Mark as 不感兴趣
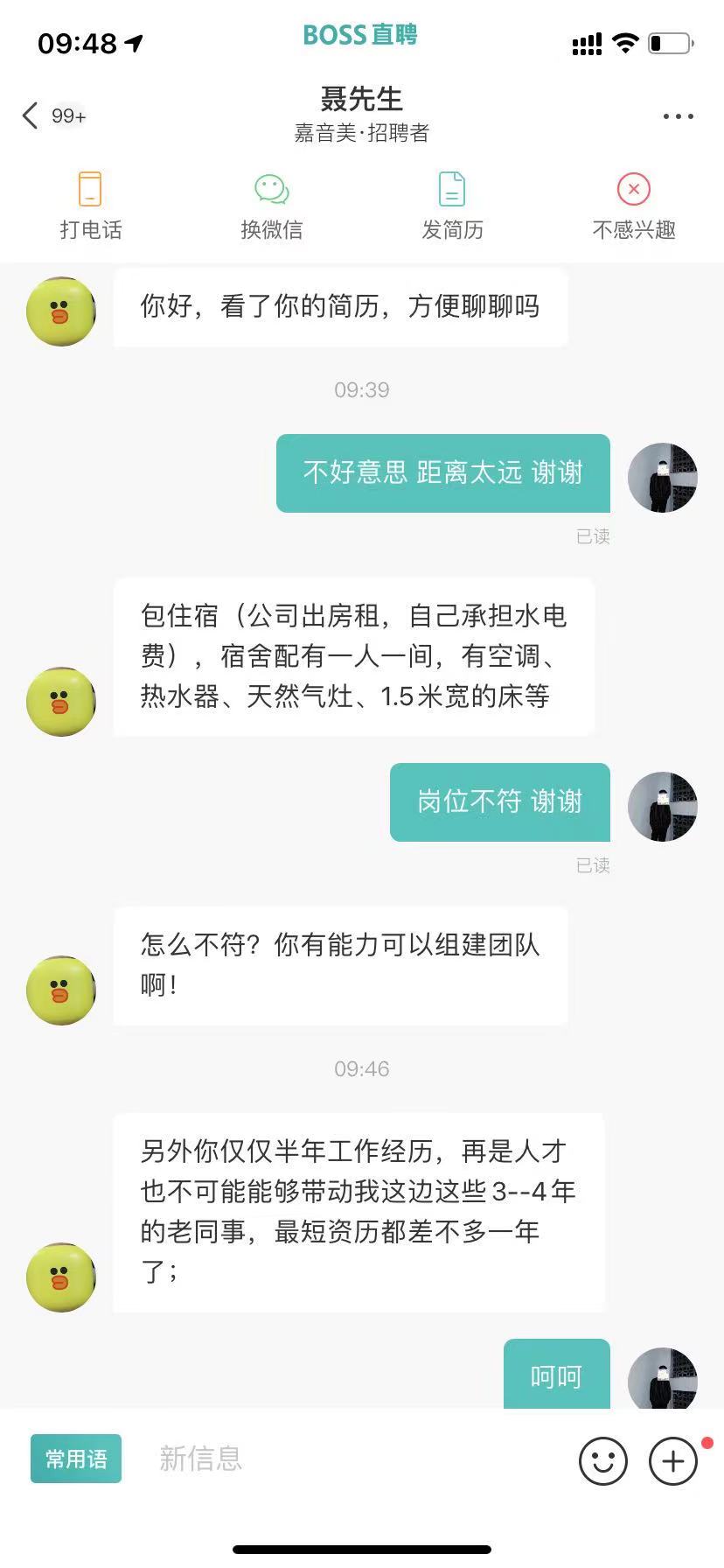The height and width of the screenshot is (1568, 724). coord(633,205)
